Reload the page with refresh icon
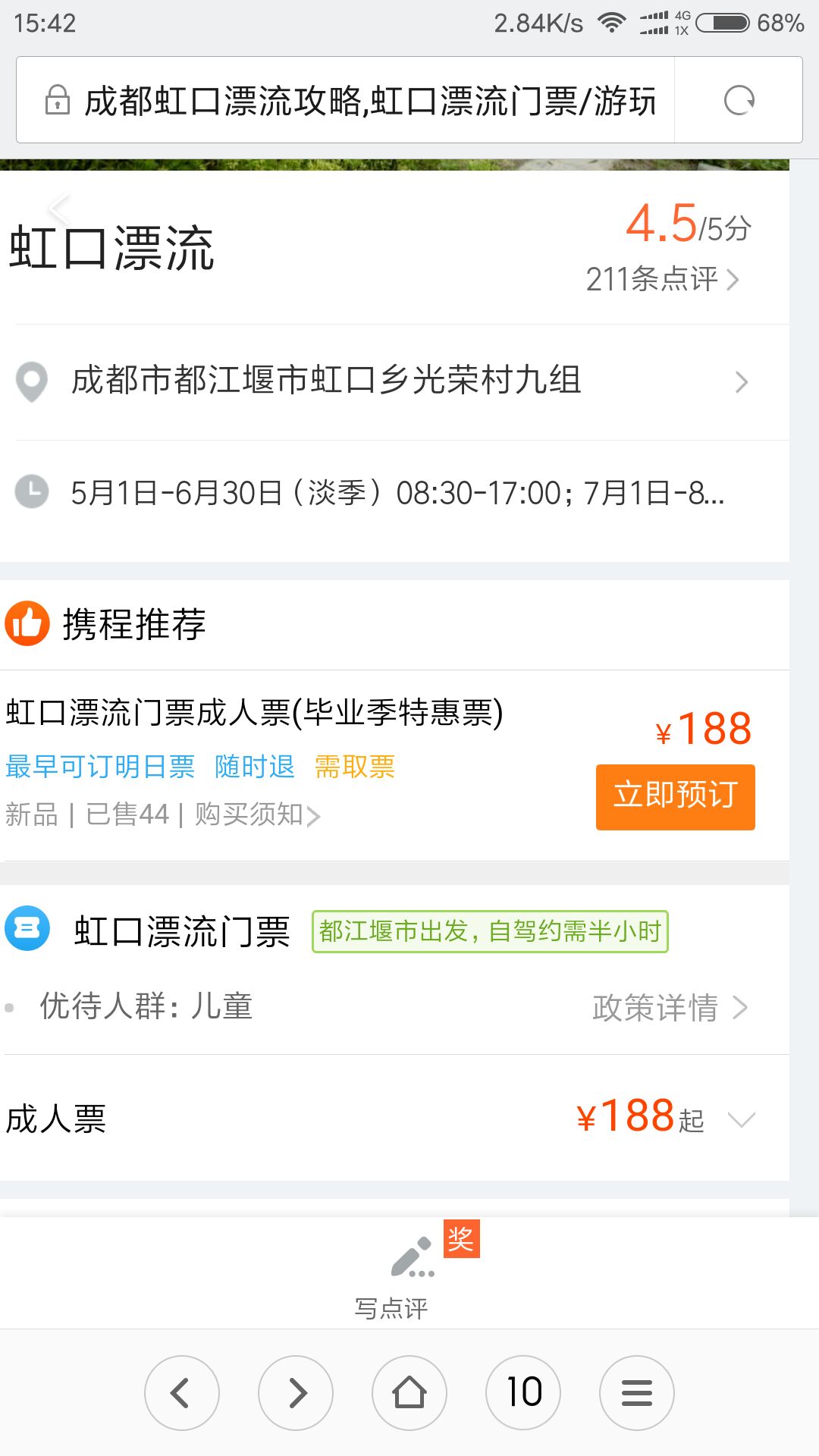Viewport: 819px width, 1456px height. (739, 100)
